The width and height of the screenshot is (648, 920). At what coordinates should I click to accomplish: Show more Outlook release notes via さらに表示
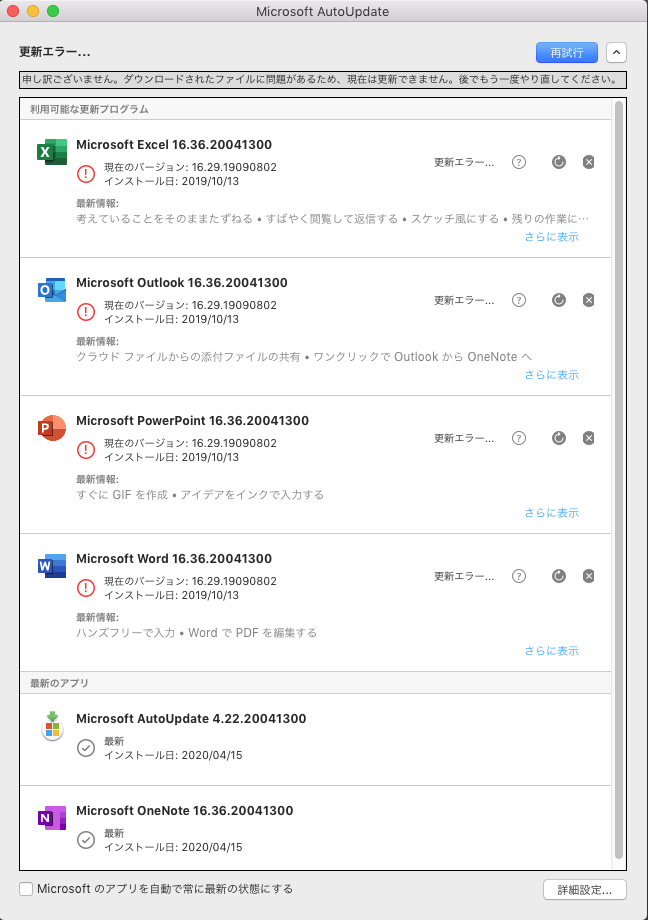(x=551, y=375)
